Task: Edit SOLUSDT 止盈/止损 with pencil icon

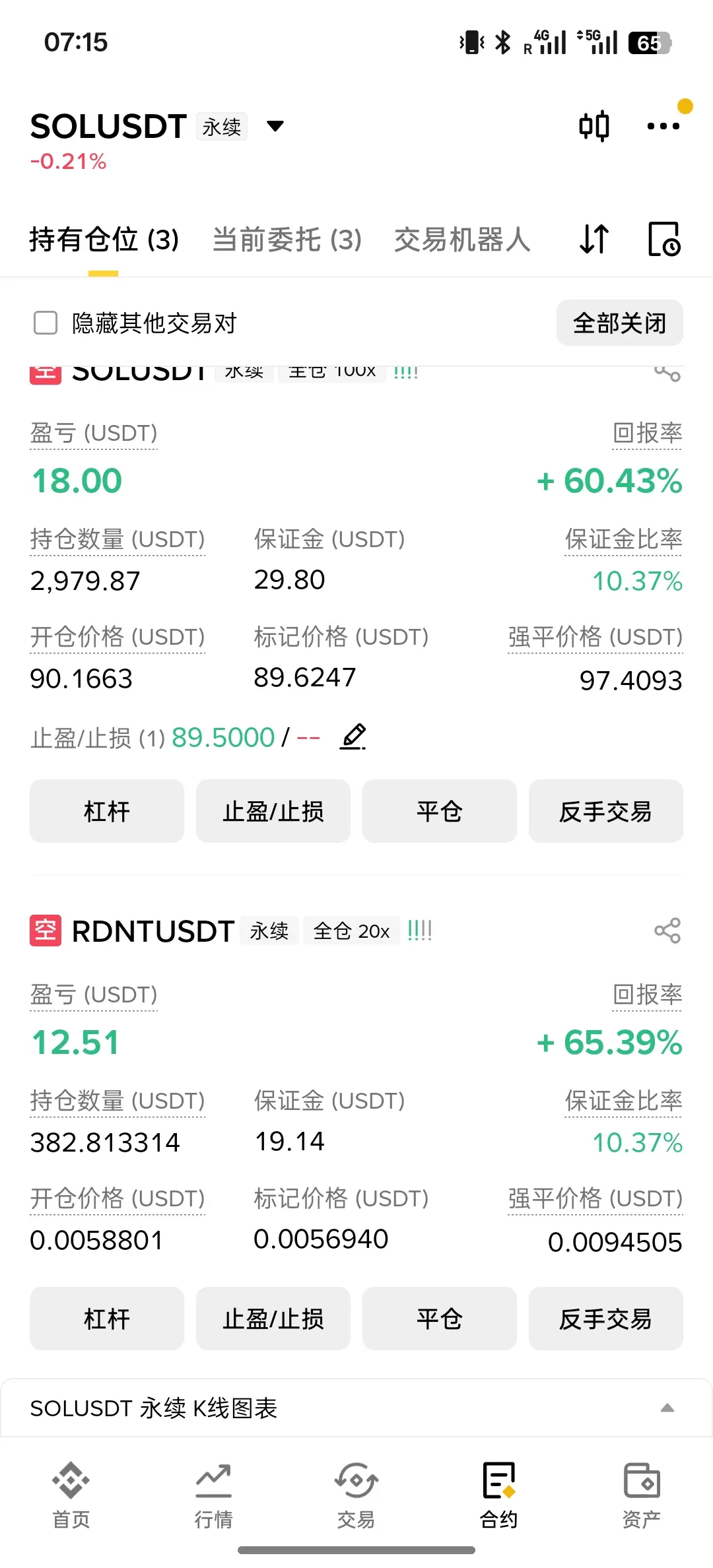Action: 353,736
